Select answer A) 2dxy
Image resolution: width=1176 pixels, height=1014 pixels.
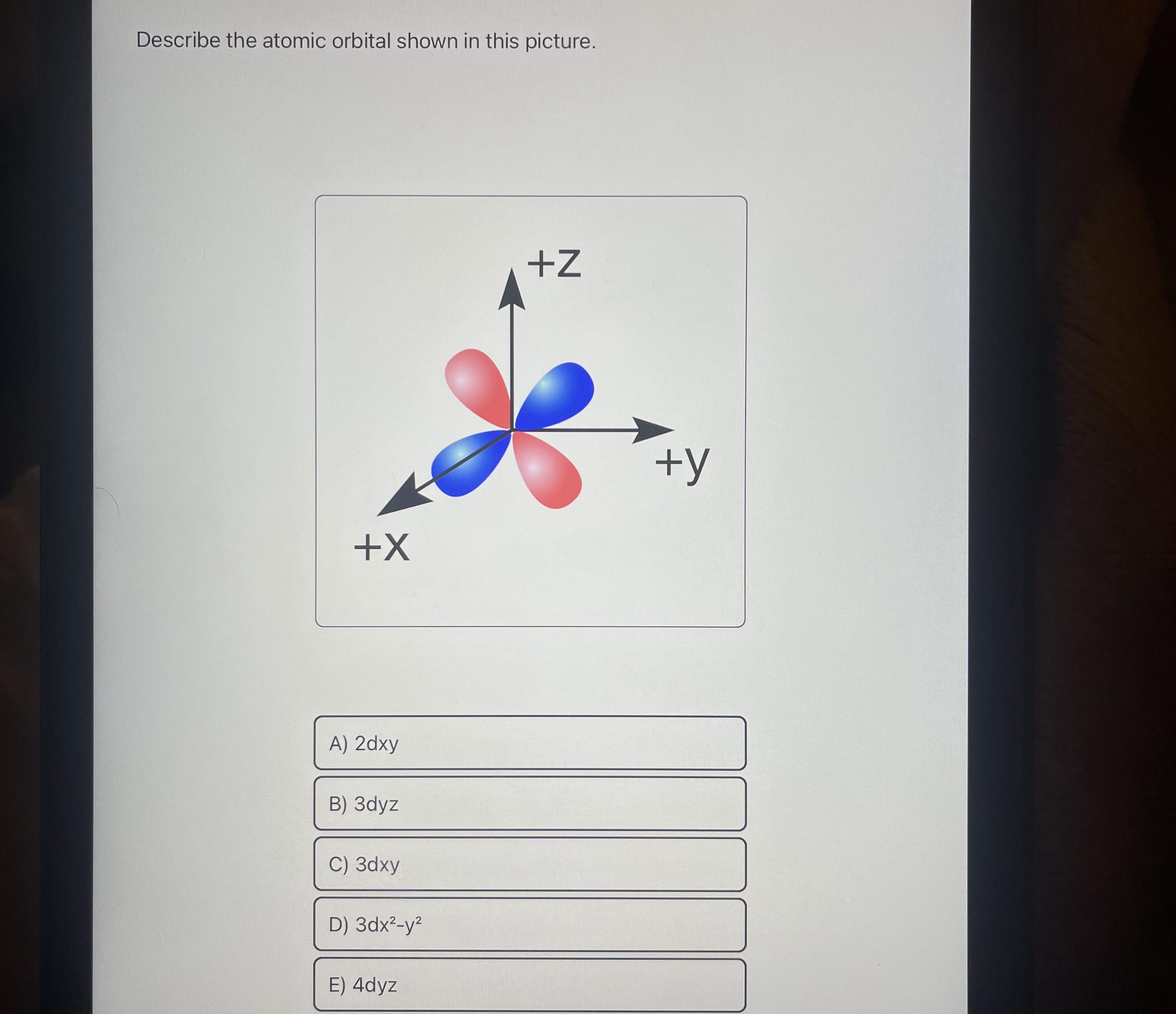(x=529, y=743)
